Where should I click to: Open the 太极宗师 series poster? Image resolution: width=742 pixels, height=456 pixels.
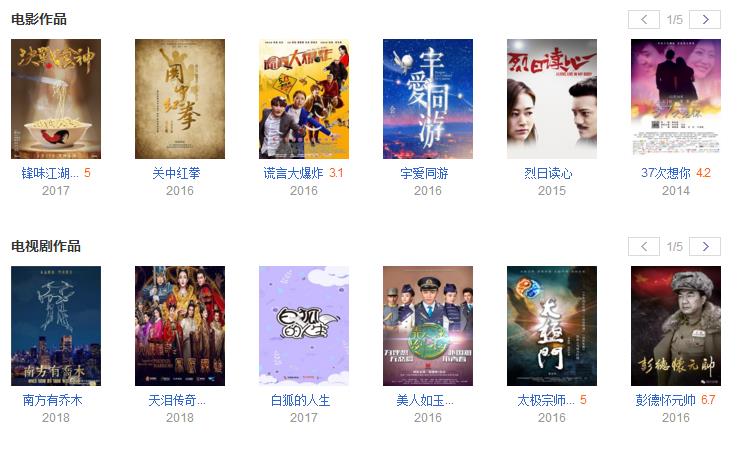(552, 326)
